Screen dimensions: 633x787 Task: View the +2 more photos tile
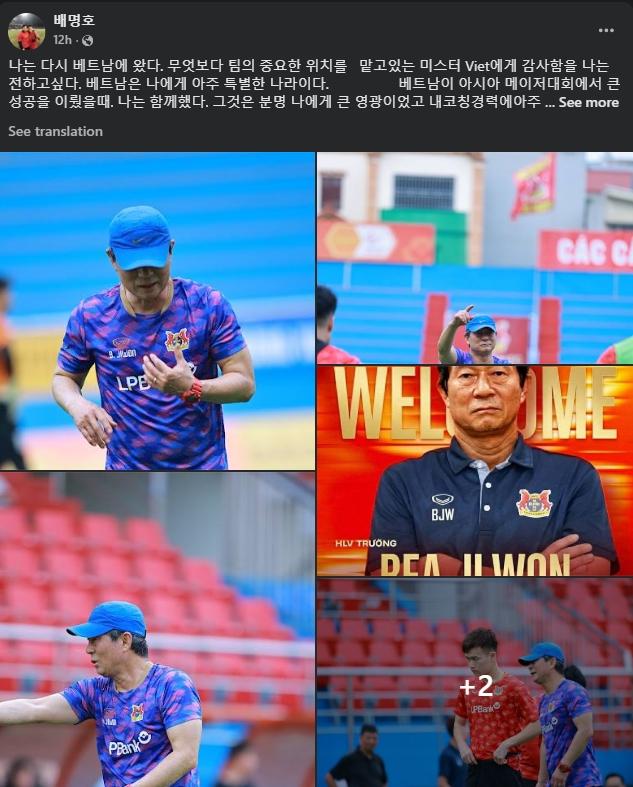475,685
